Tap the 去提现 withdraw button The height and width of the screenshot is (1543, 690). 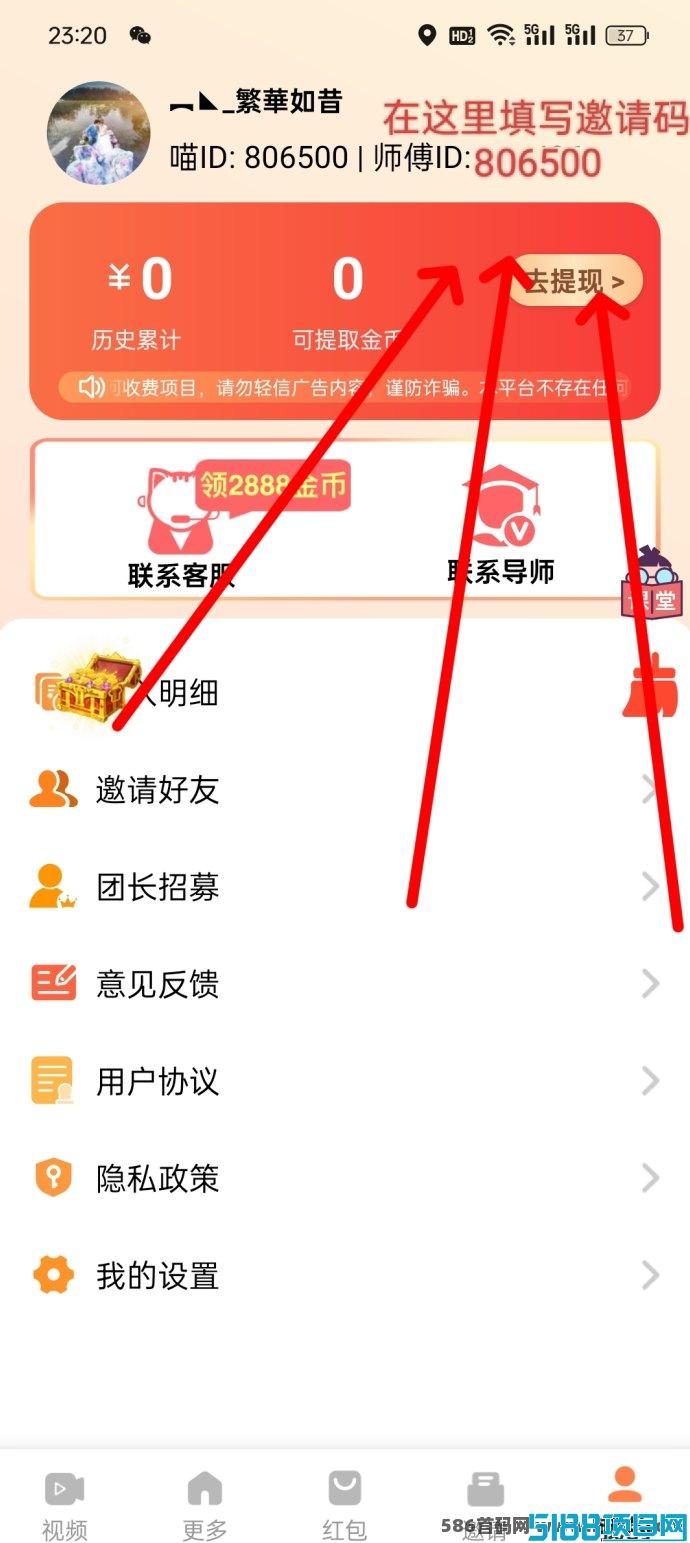(575, 282)
